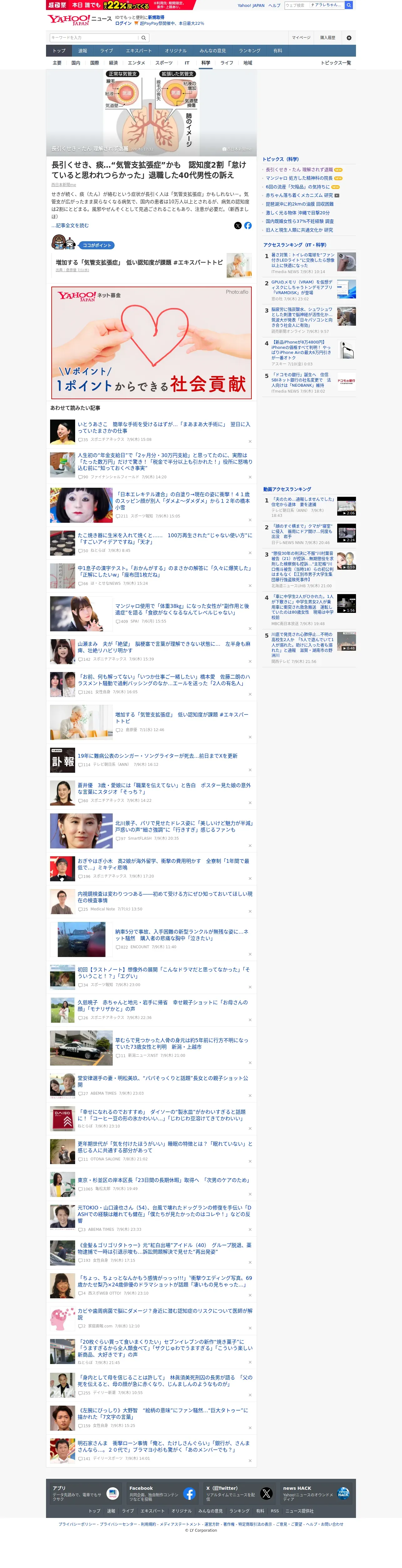Screen dimensions: 402x1568
Task: Tap ログイン link
Action: 123,24
